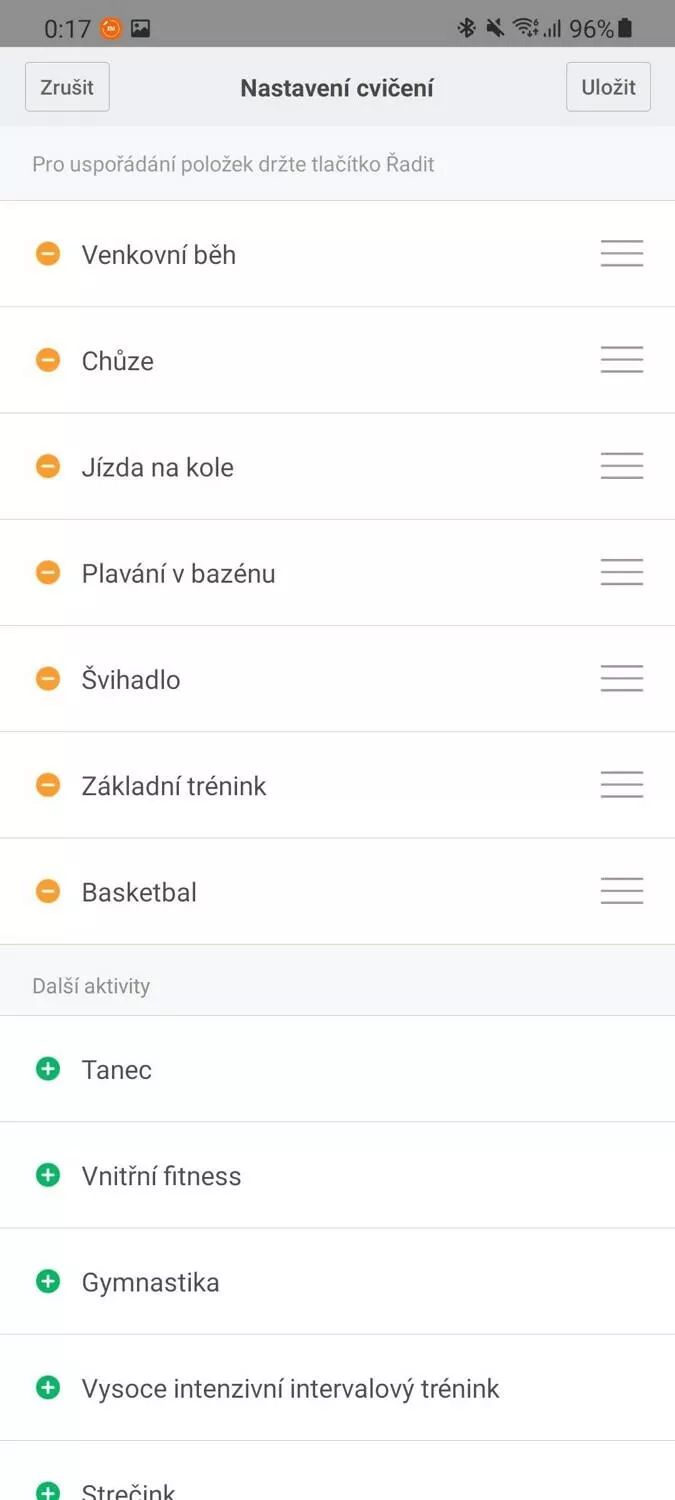
Task: Remove Chůze exercise
Action: [48, 360]
